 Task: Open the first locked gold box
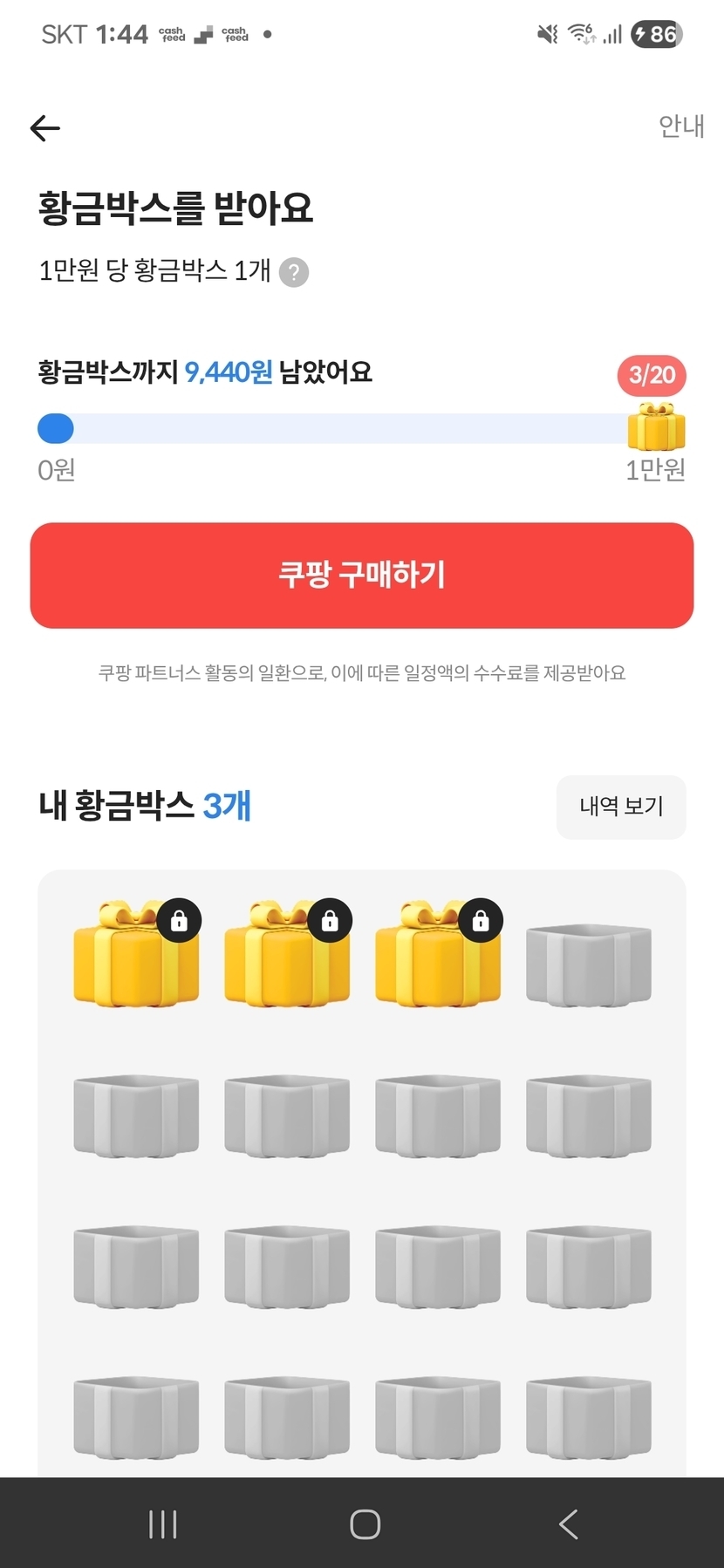(136, 955)
